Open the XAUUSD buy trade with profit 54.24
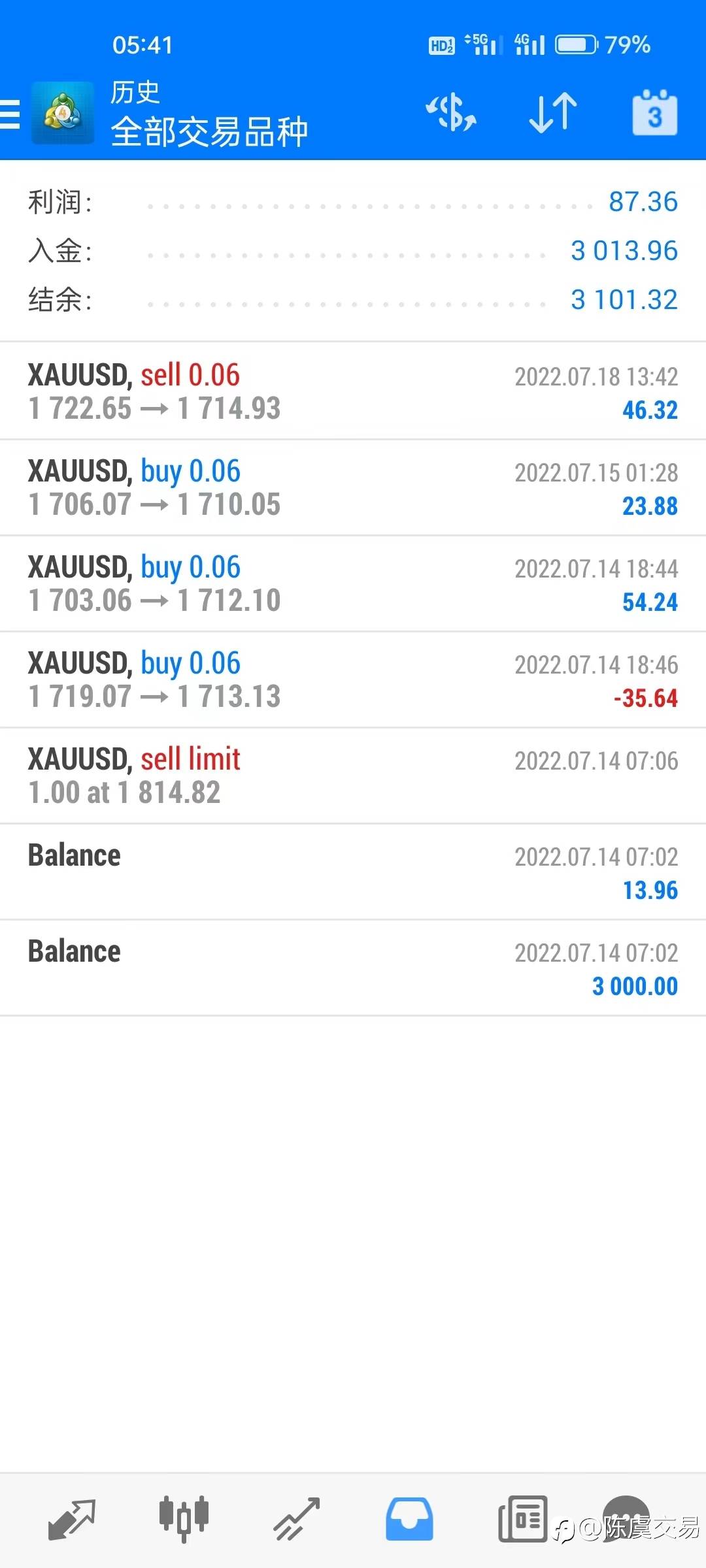Viewport: 706px width, 1568px height. 353,583
